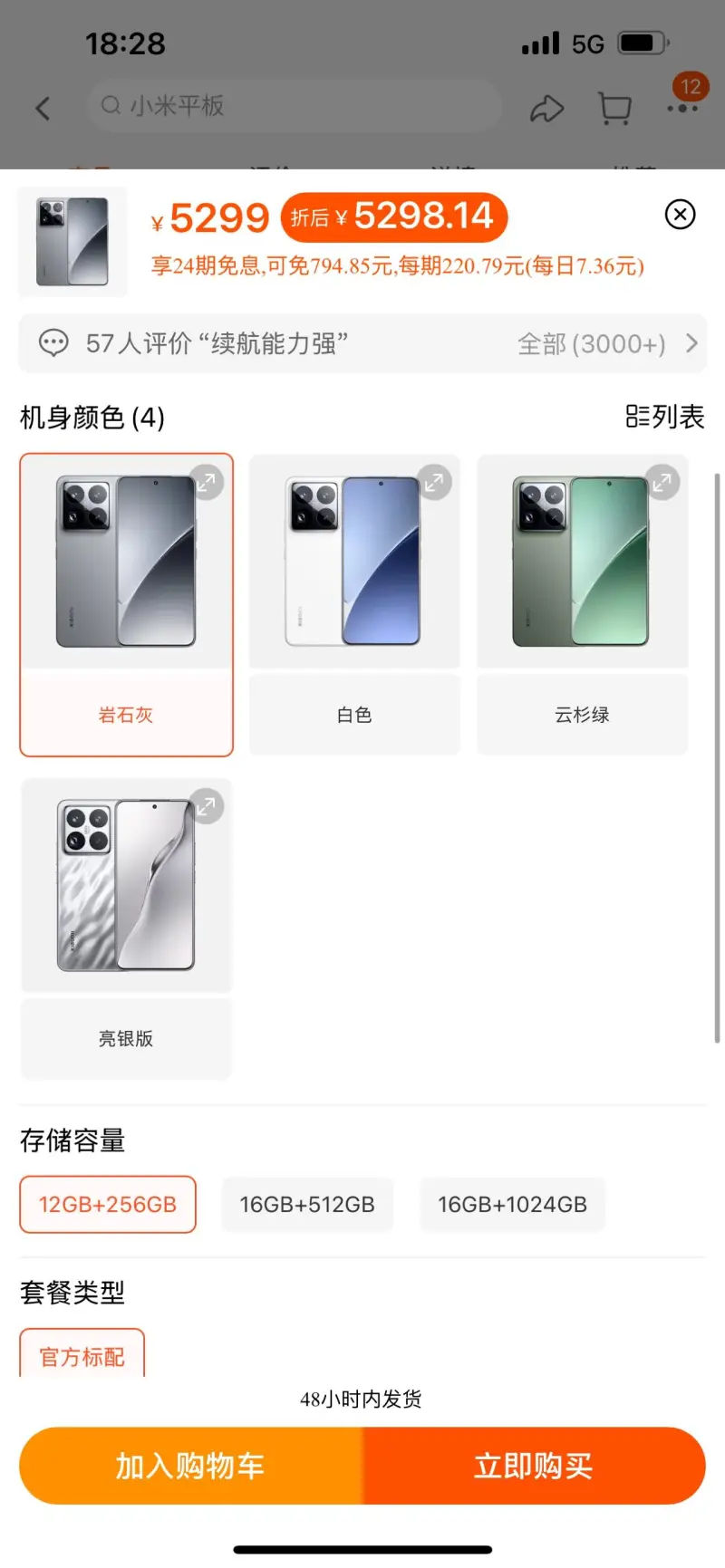Pick the 云杉绿 color

(582, 604)
